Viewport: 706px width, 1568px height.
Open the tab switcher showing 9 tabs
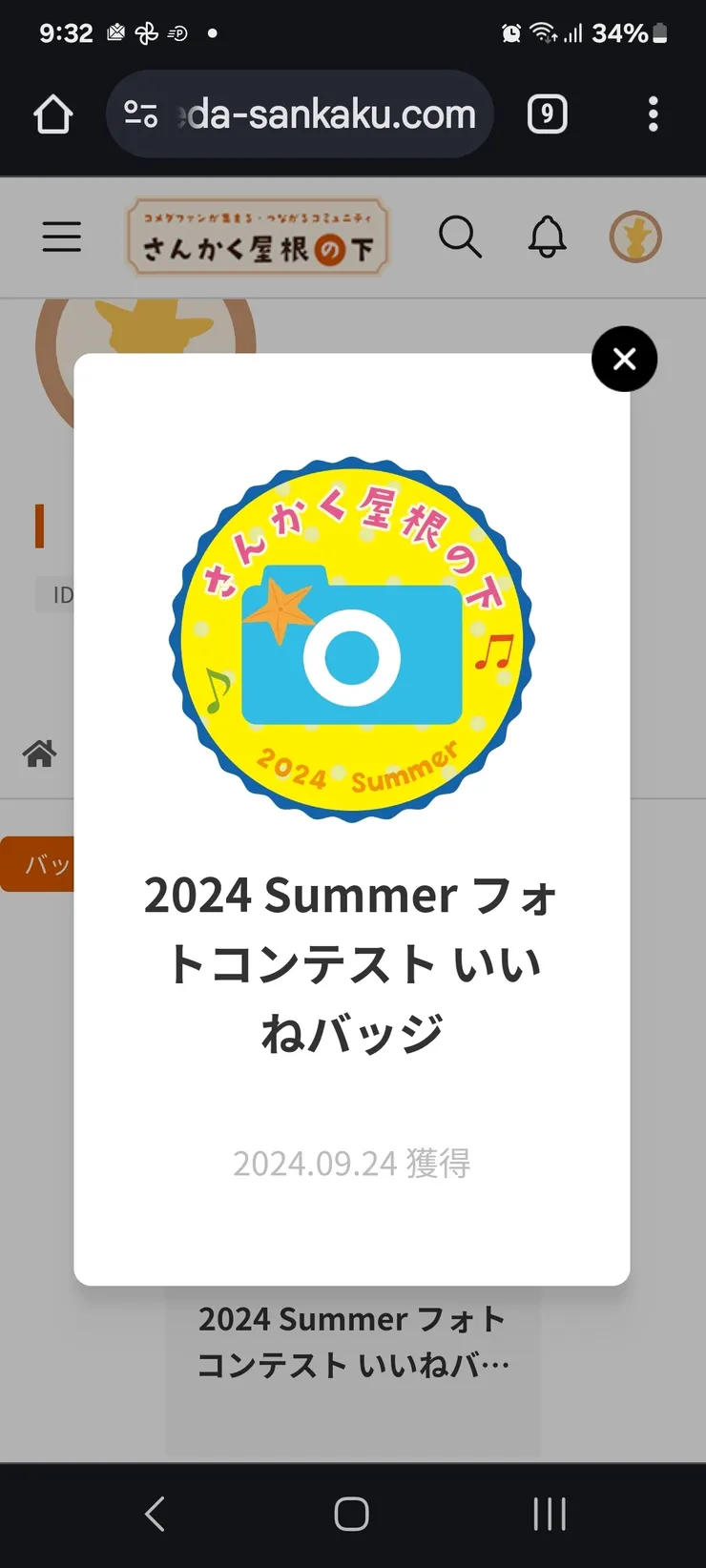coord(547,113)
